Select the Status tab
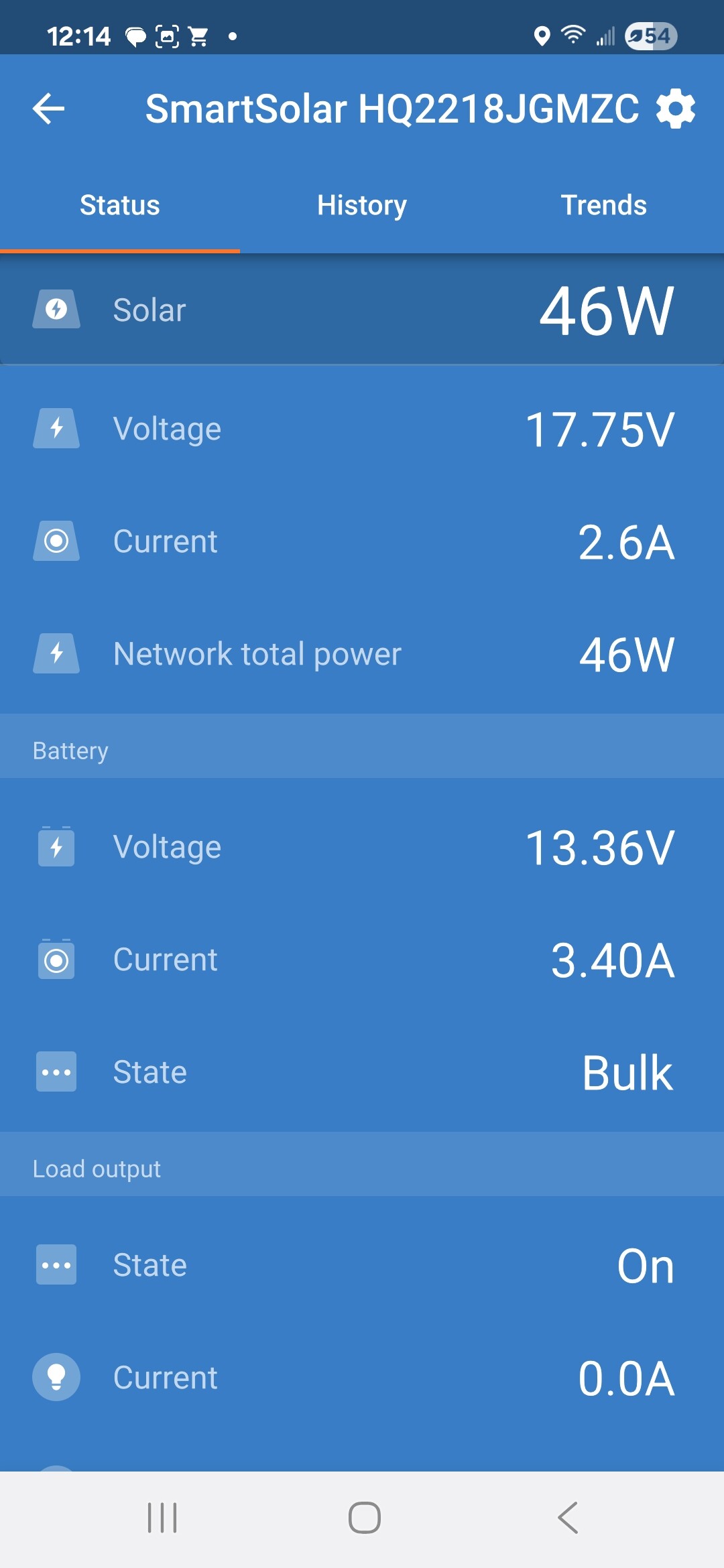Image resolution: width=724 pixels, height=1568 pixels. 120,206
